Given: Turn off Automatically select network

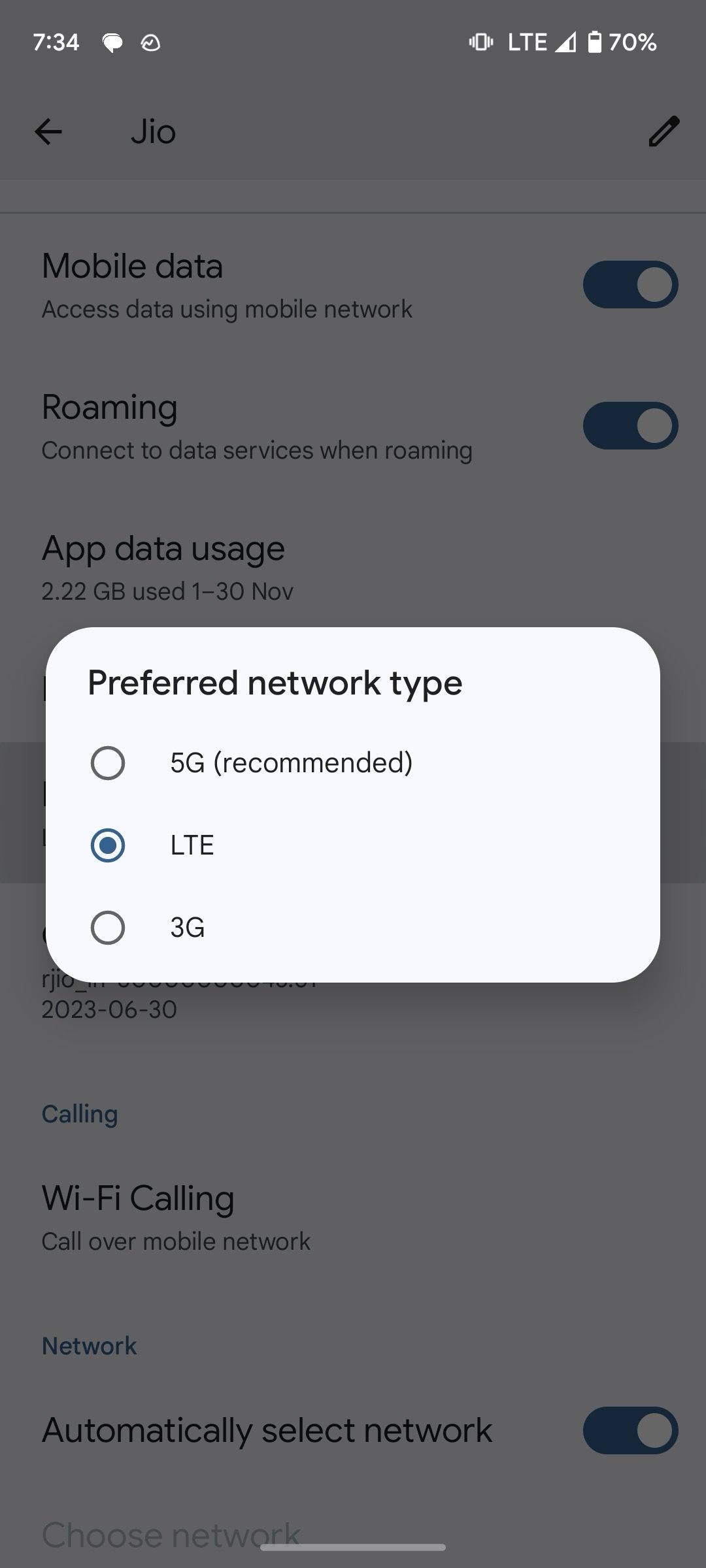Looking at the screenshot, I should tap(630, 1430).
